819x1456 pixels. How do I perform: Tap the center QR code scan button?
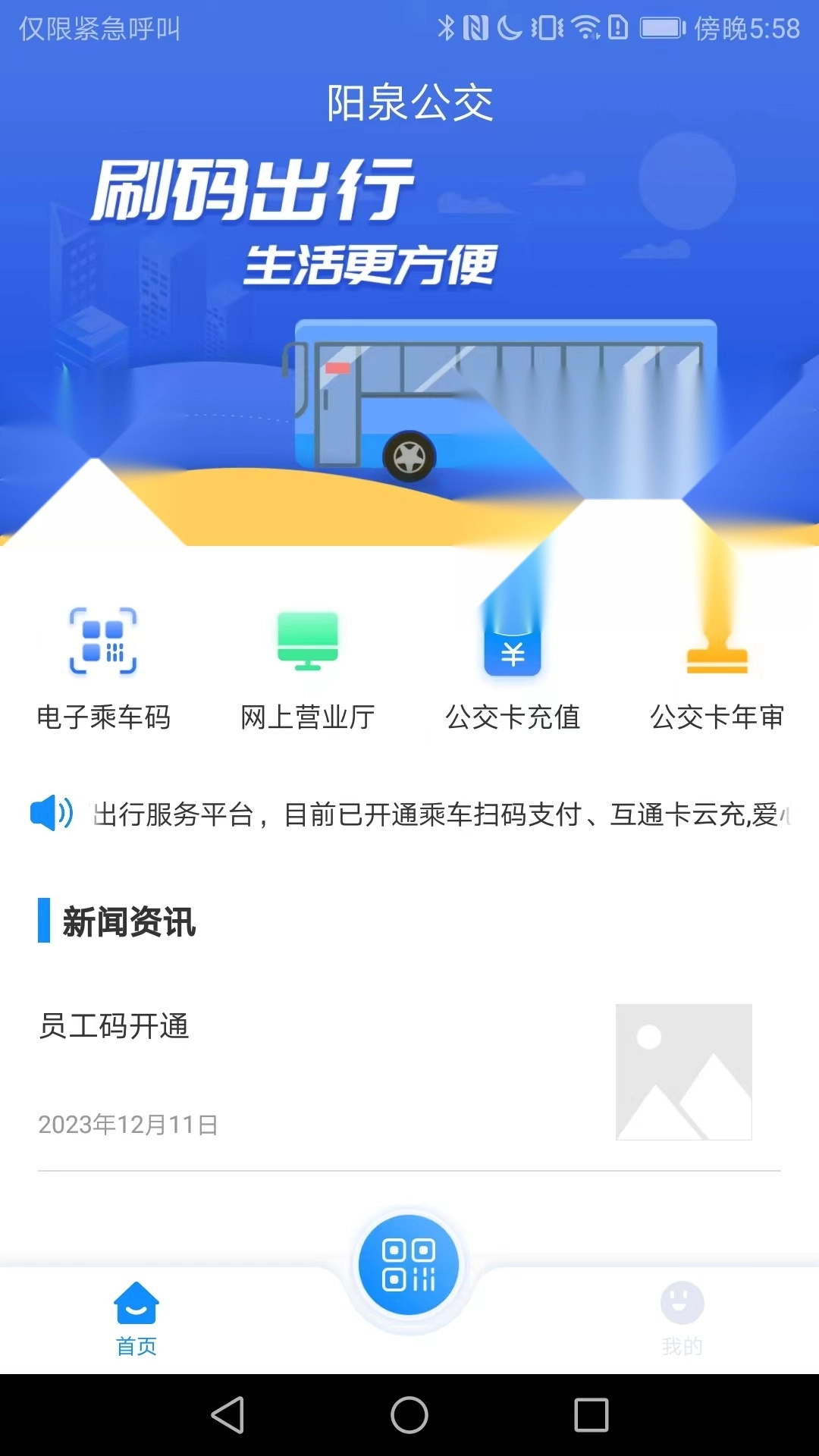409,1265
